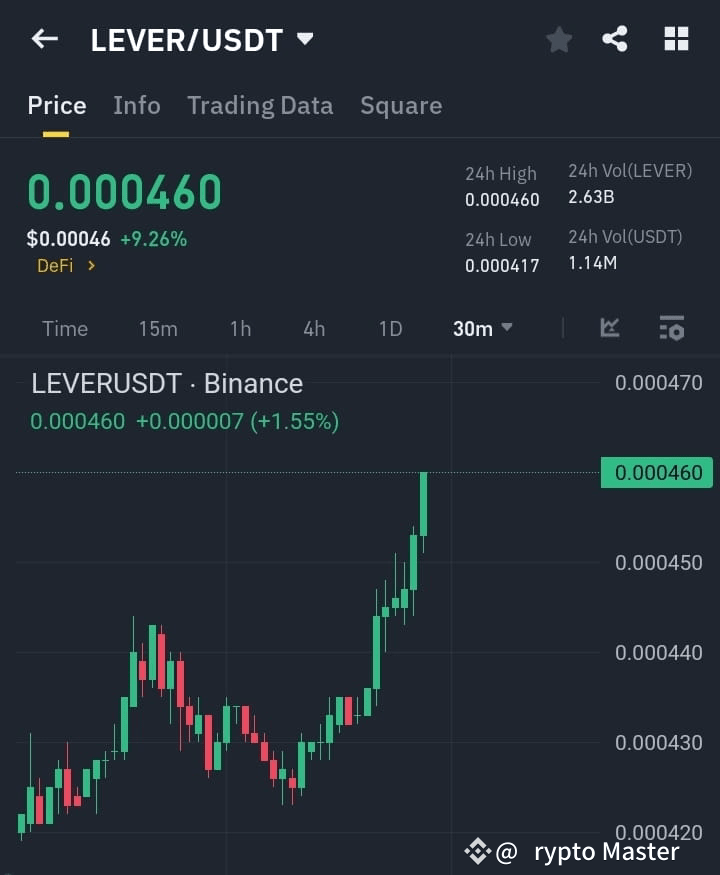Switch chart interval to 1D candles
Screen dimensions: 720x875
pyautogui.click(x=390, y=328)
